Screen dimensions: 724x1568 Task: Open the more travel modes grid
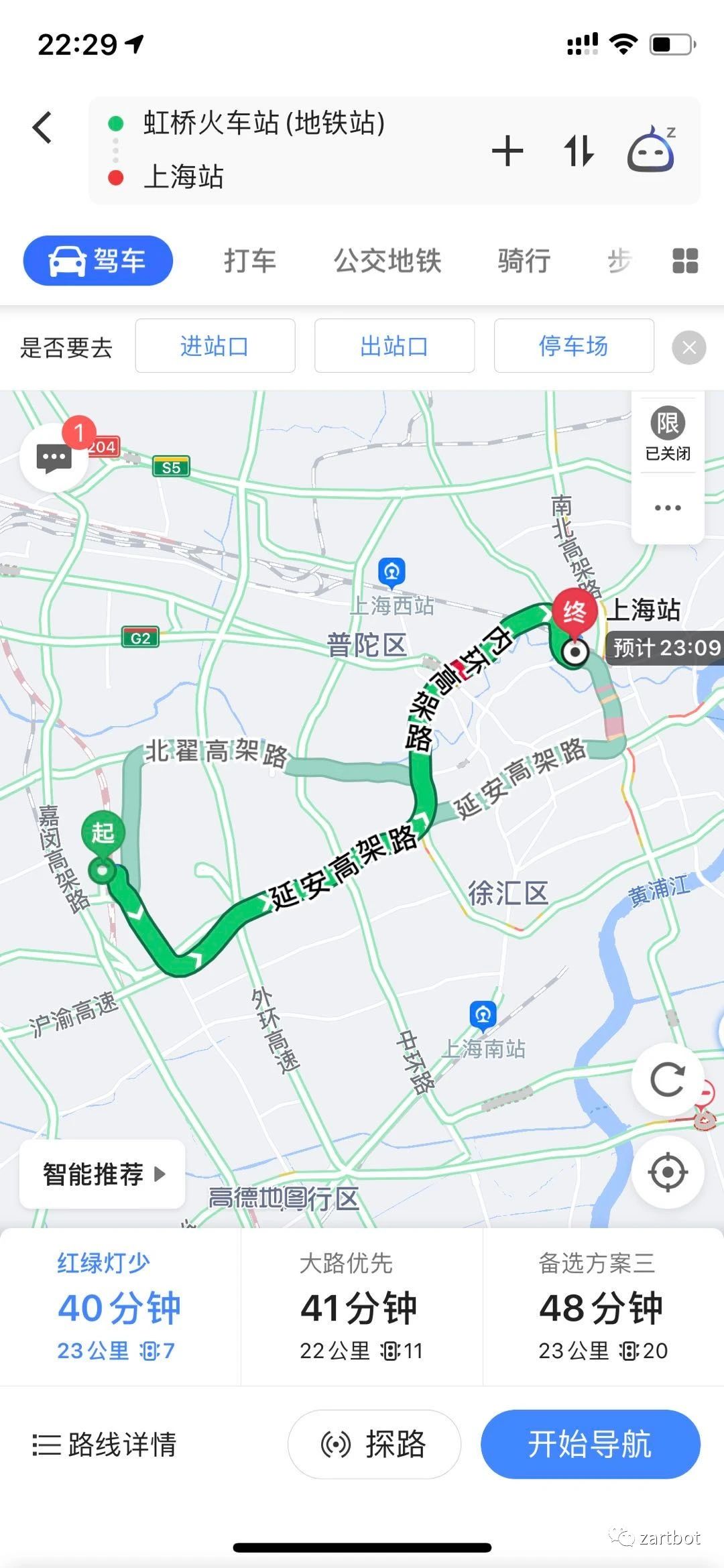(685, 261)
